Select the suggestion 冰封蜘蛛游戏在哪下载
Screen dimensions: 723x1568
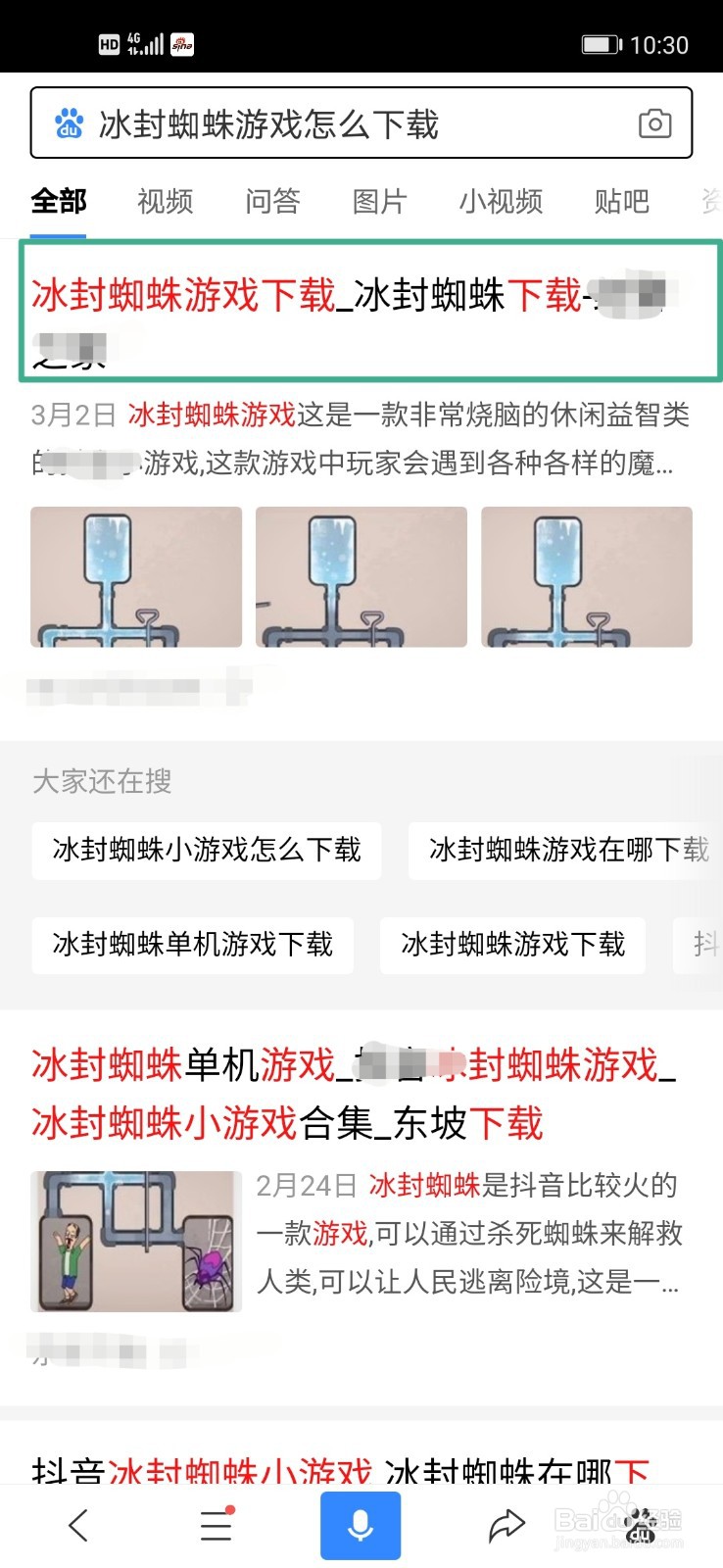point(565,850)
